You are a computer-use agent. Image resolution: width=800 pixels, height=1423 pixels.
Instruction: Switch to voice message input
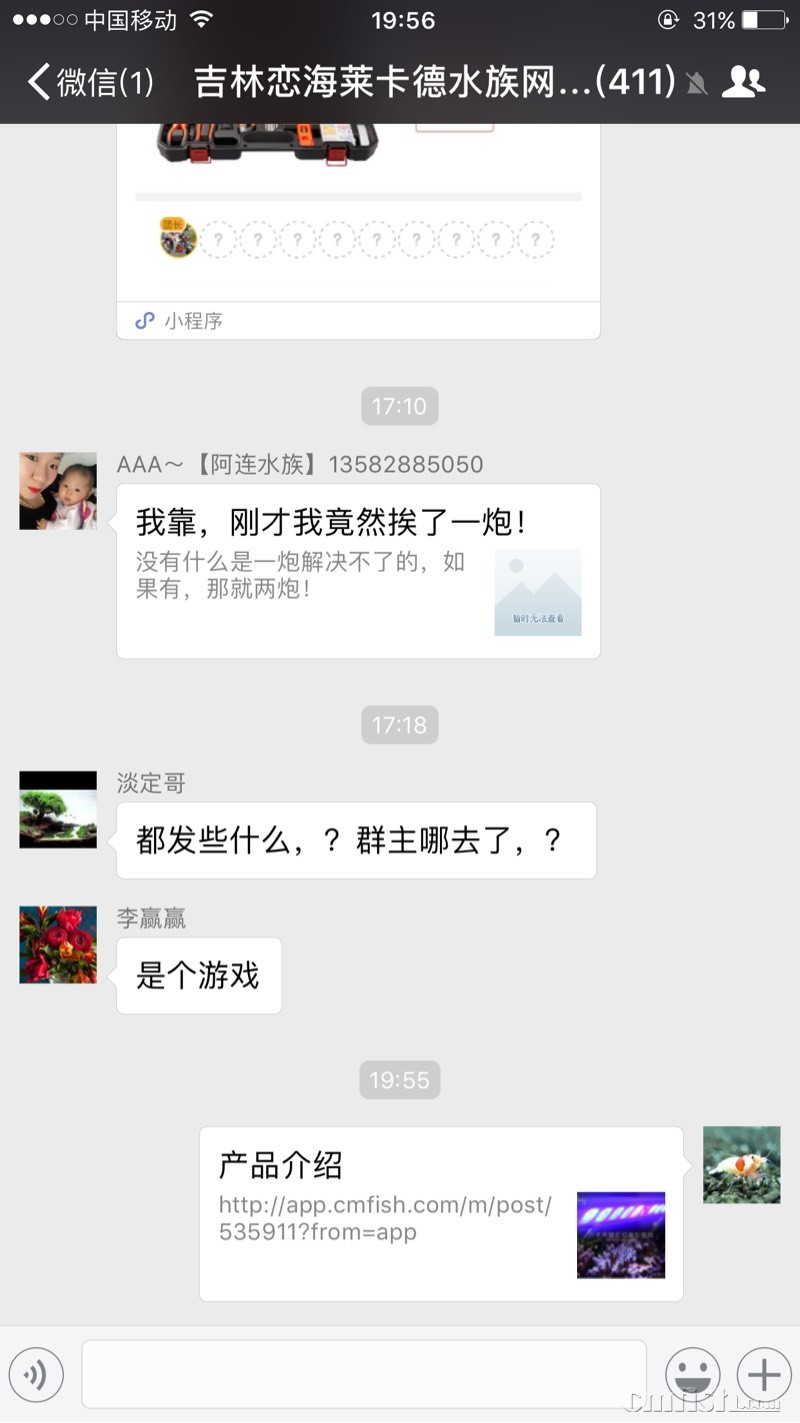coord(36,1375)
